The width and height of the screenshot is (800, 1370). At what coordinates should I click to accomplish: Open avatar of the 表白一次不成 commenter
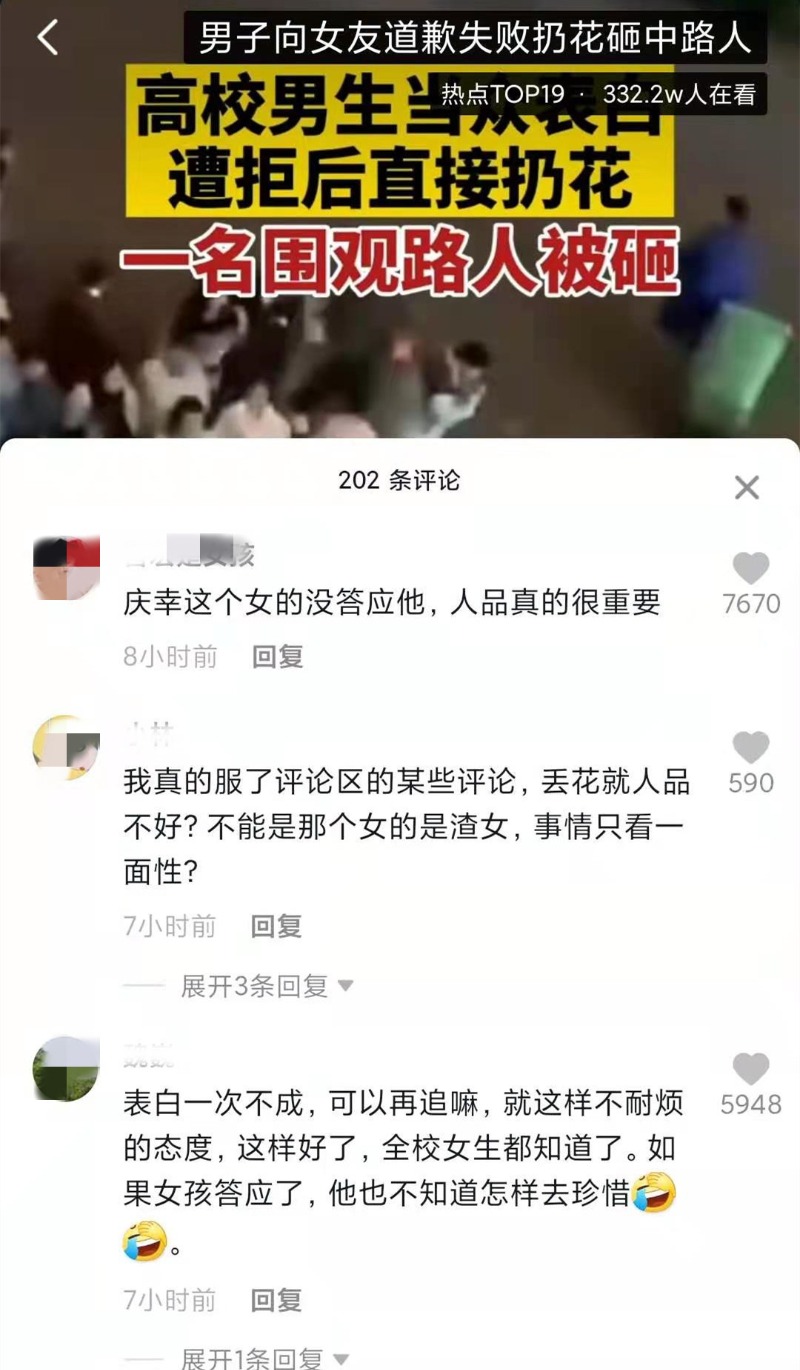point(67,1069)
